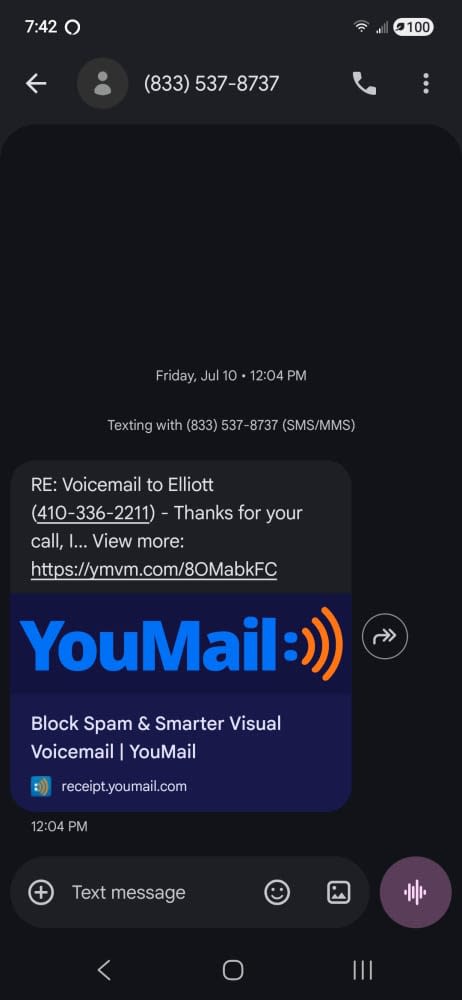
Task: Open the three-dot overflow menu
Action: tap(426, 84)
